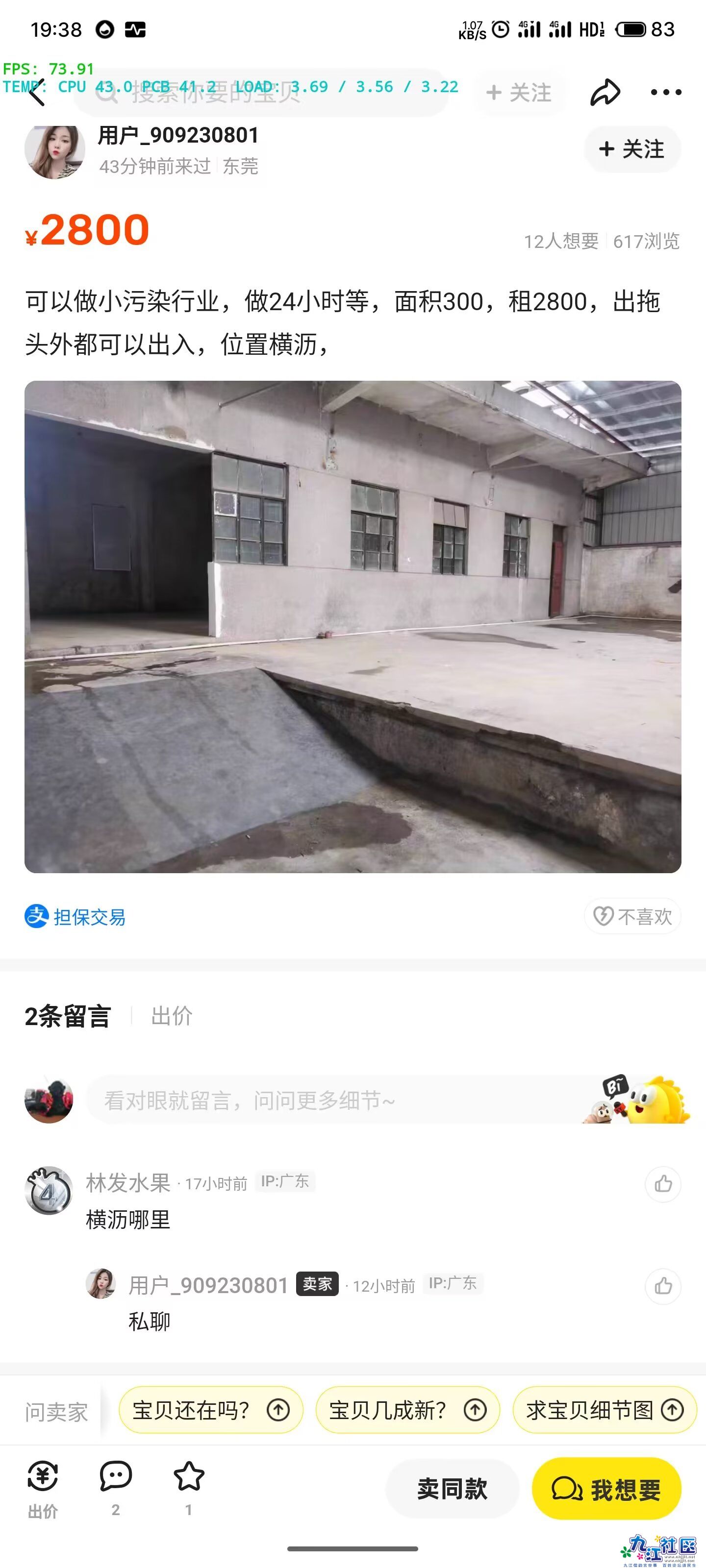706x1568 pixels.
Task: Tap the comment box to leave a message
Action: [335, 1100]
